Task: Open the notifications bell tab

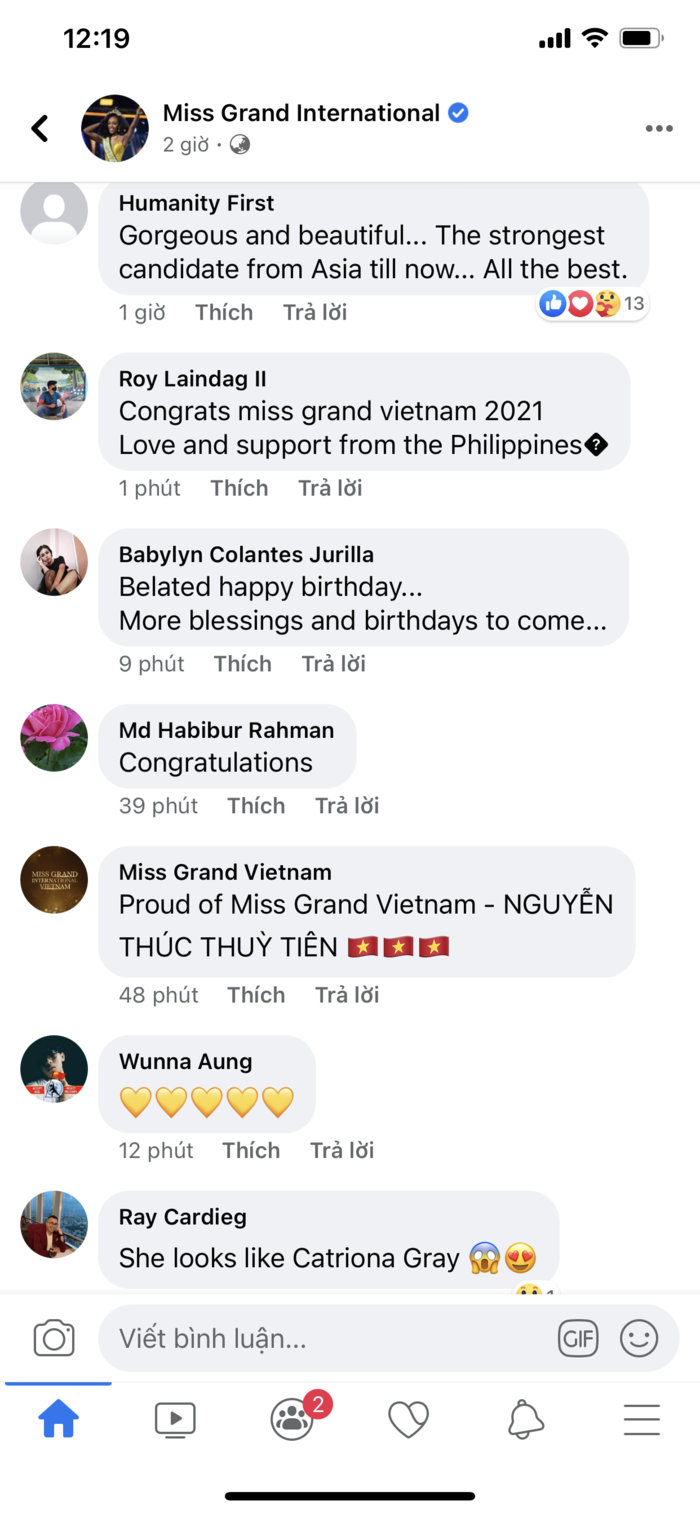Action: click(x=526, y=1418)
